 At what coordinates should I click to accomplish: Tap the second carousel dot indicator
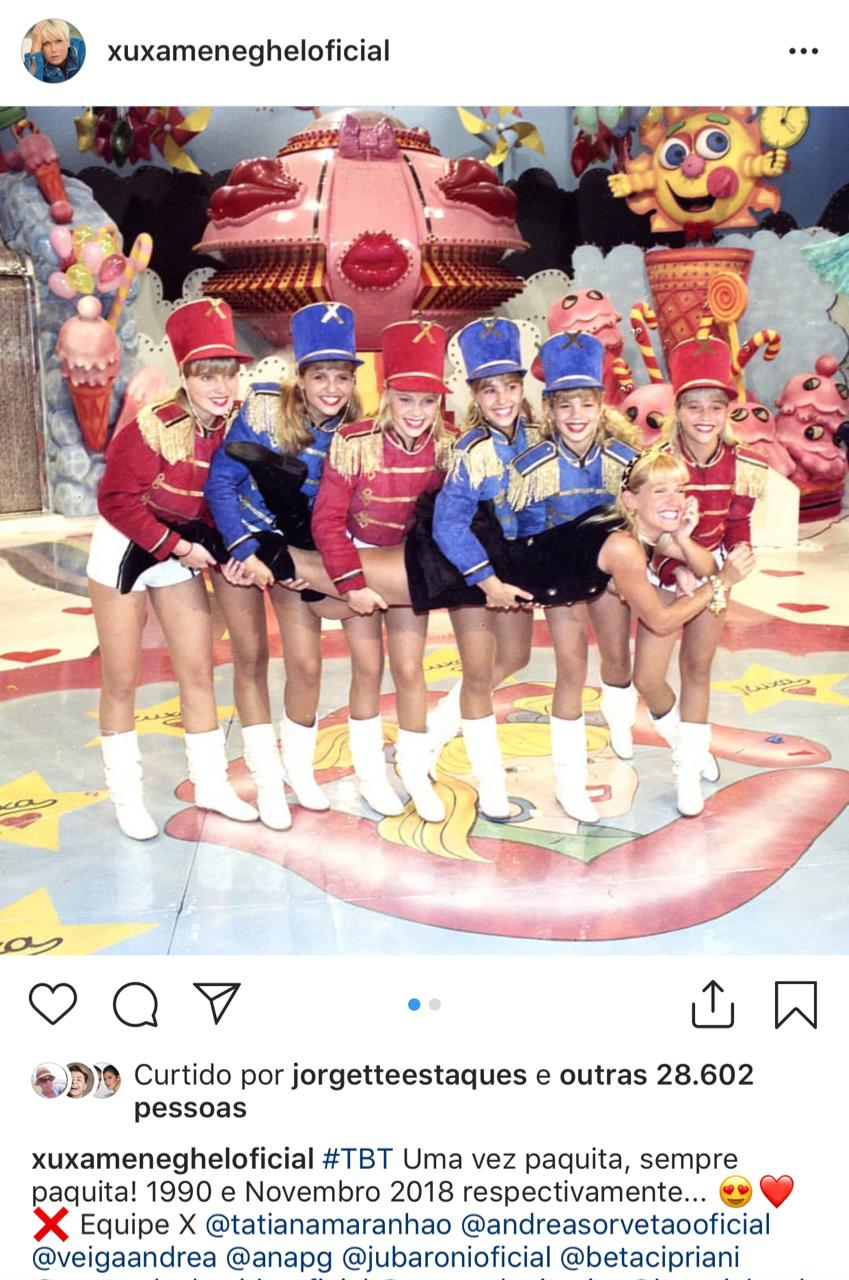pos(435,1005)
